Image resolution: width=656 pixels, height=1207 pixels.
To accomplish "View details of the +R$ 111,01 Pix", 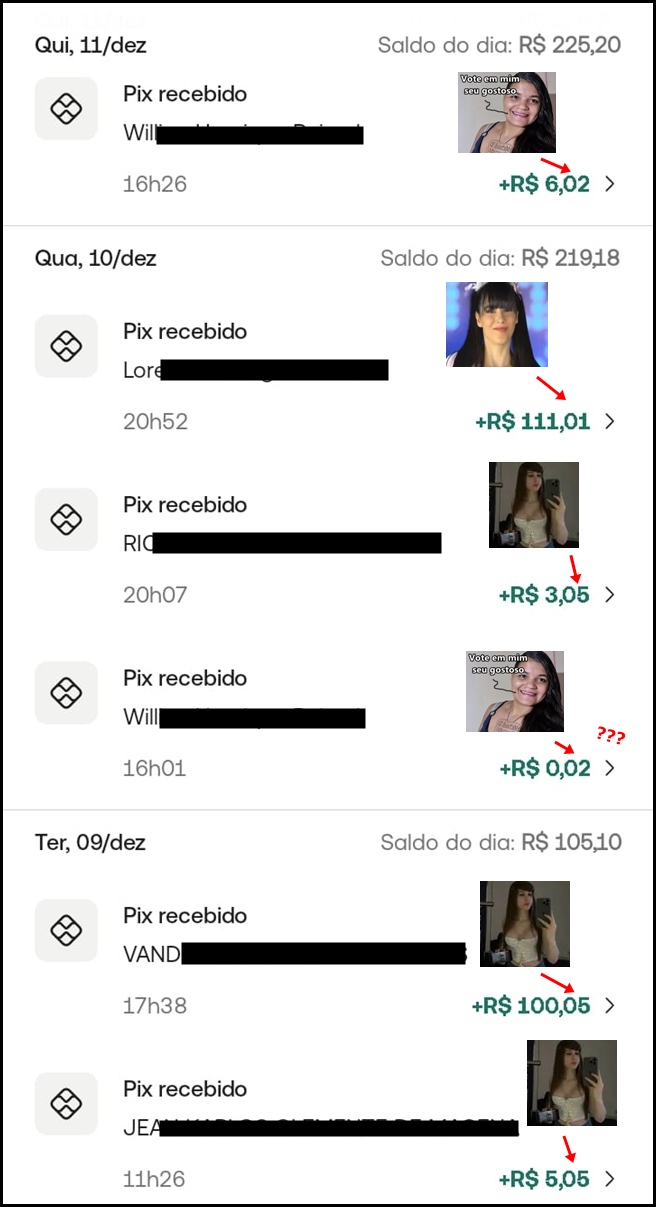I will (327, 375).
